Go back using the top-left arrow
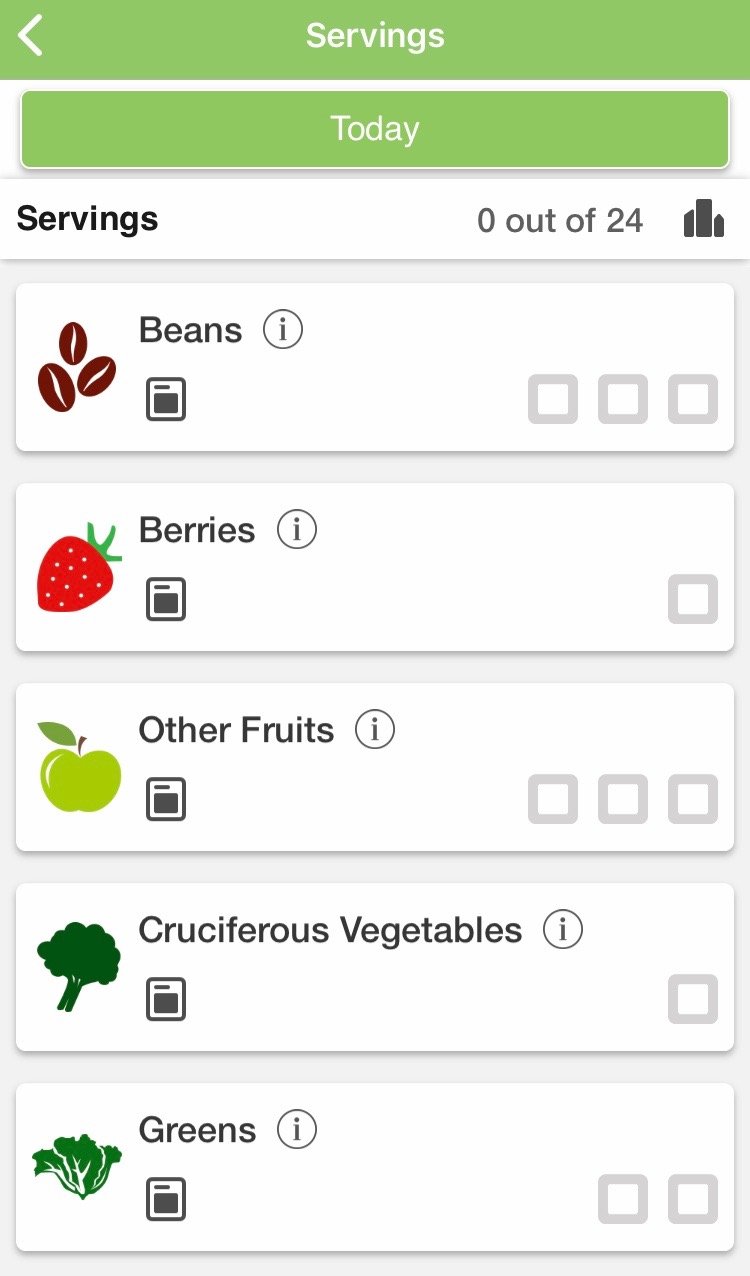This screenshot has width=750, height=1276. pos(31,36)
